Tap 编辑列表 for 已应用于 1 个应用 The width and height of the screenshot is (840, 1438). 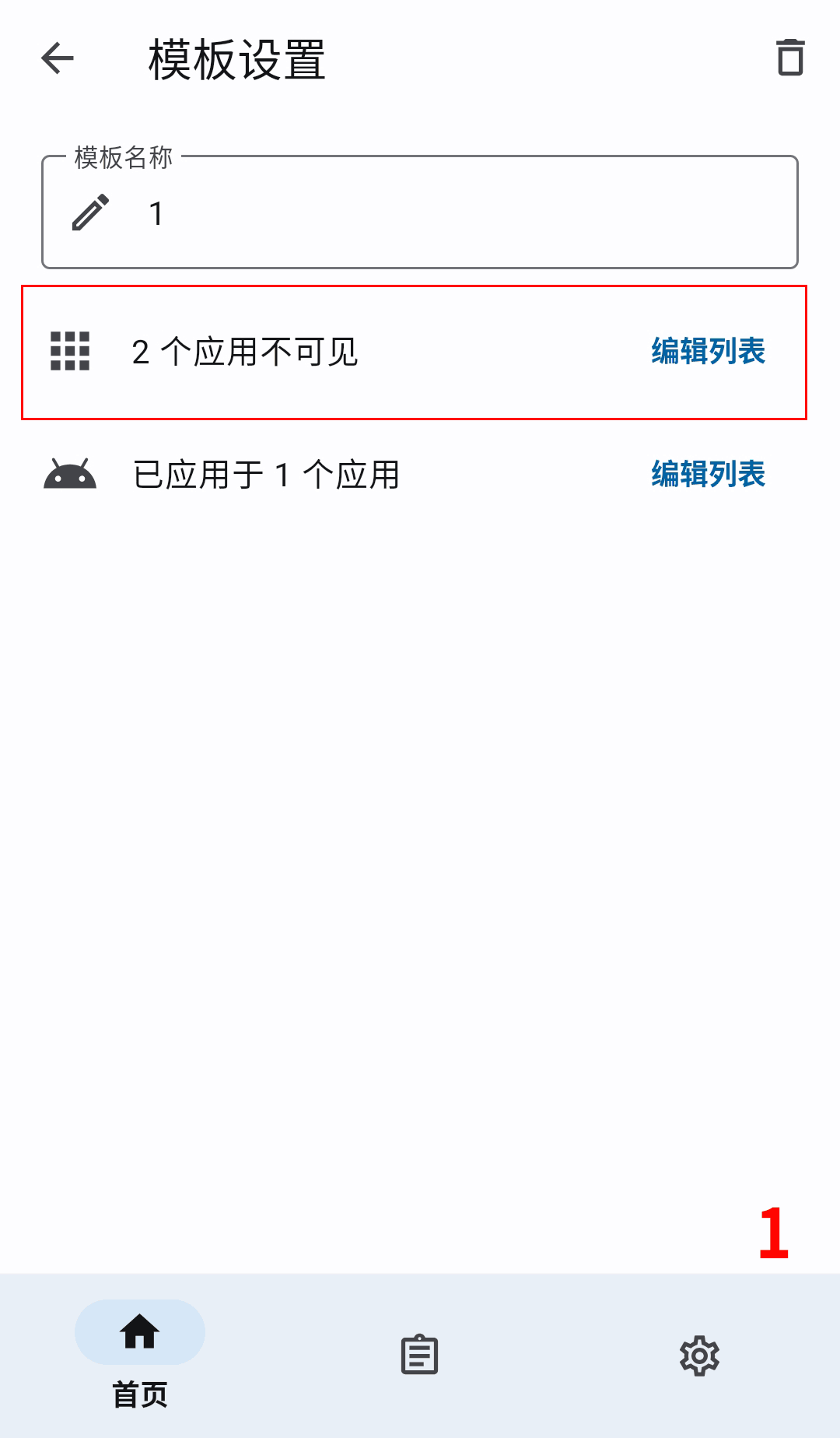tap(708, 475)
